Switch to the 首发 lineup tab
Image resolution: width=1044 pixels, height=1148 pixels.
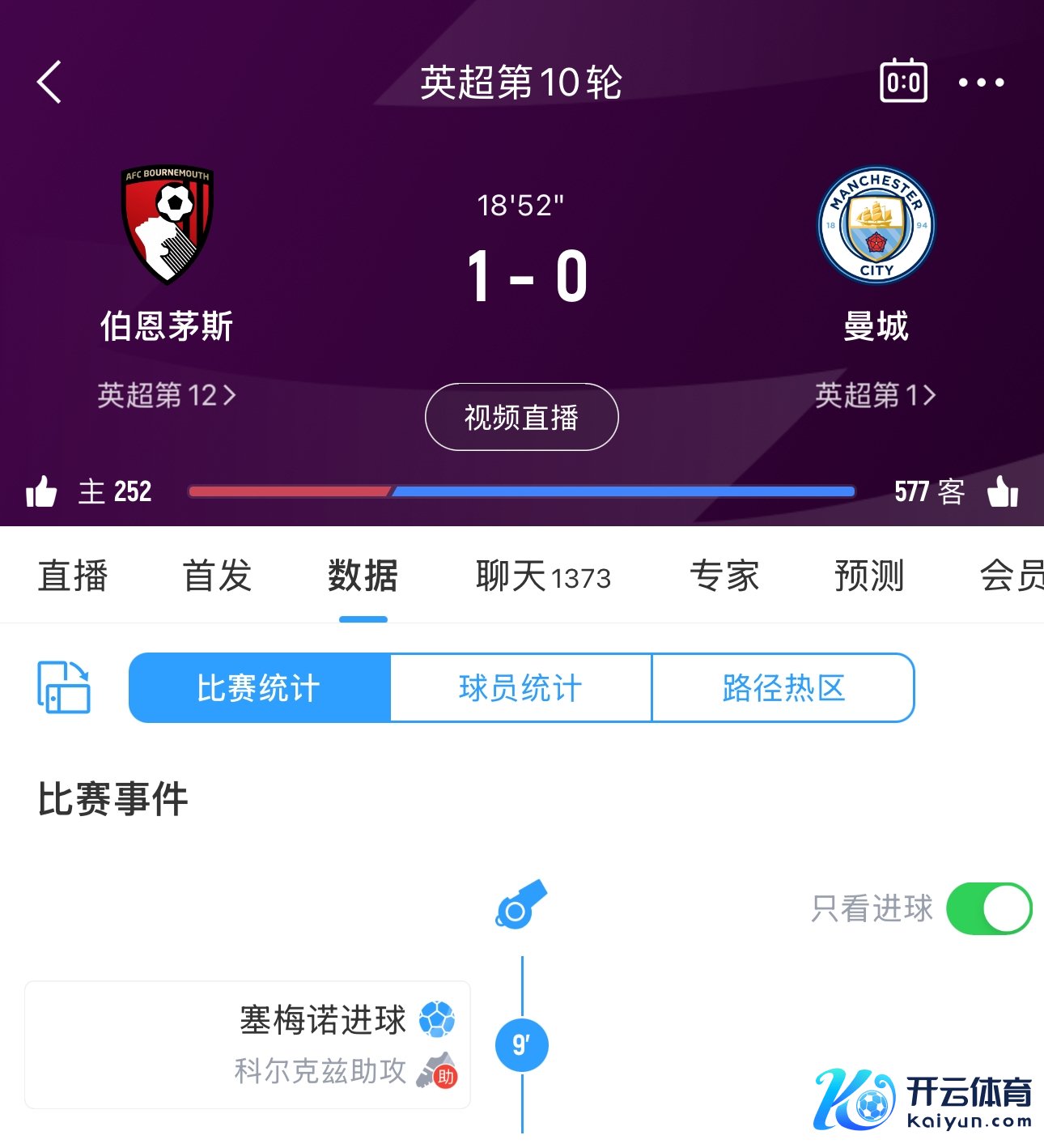pos(217,576)
